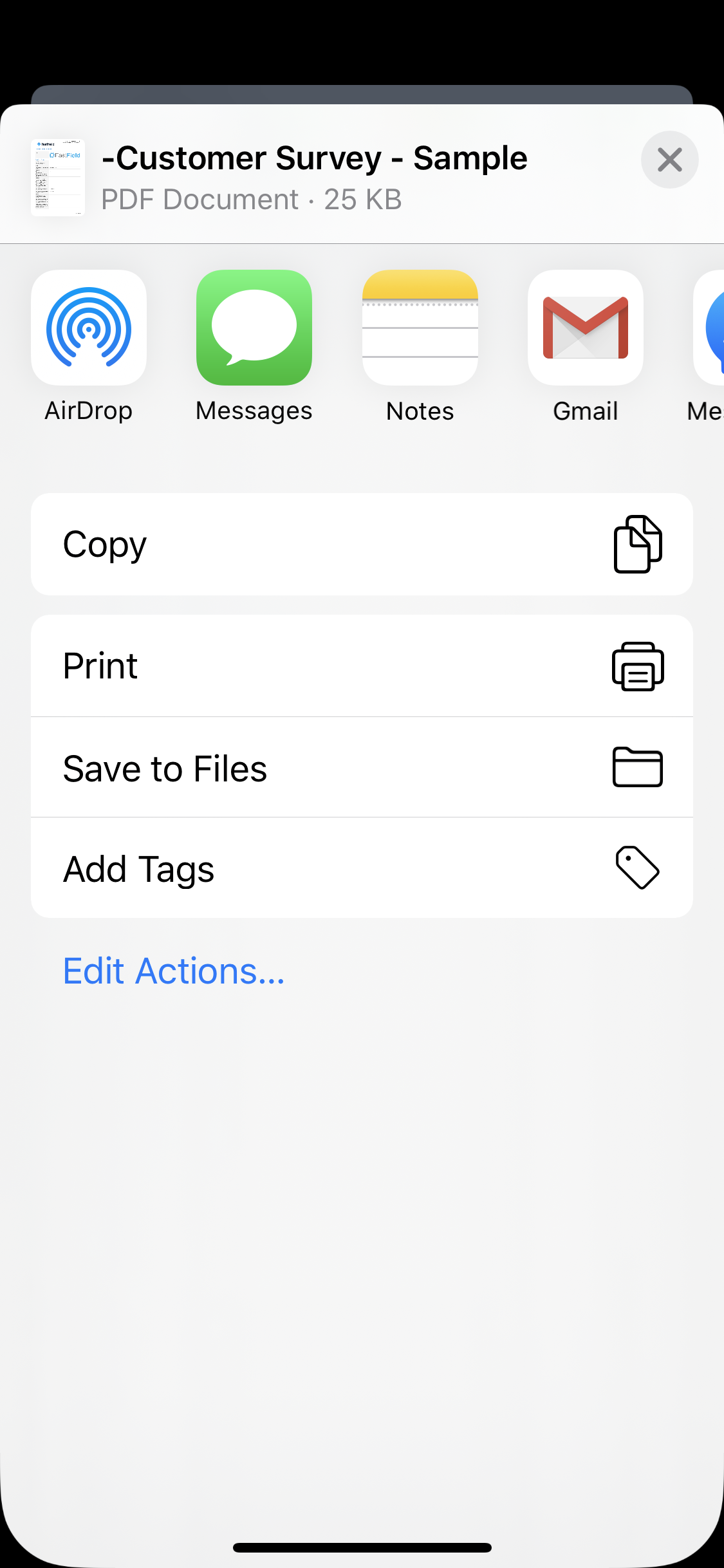Viewport: 724px width, 1568px height.
Task: Add the PDF to Notes
Action: [420, 328]
